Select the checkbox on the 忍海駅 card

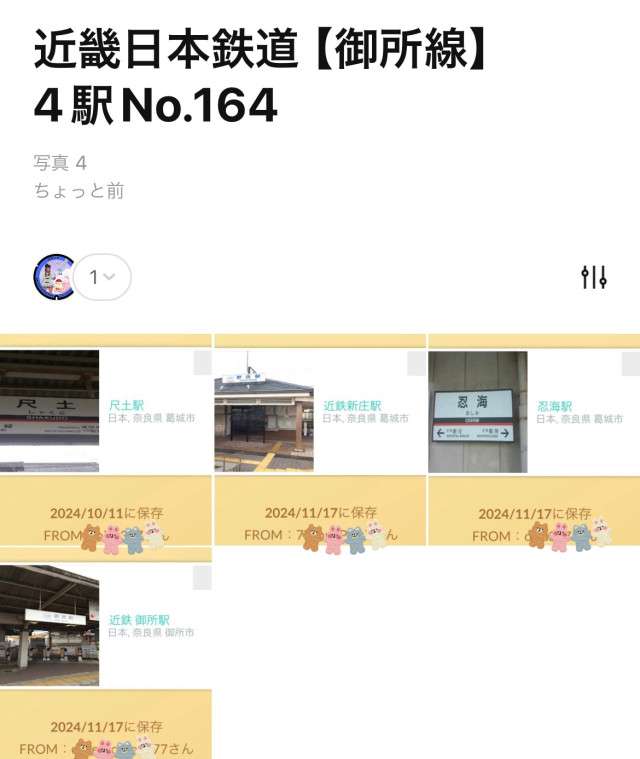click(630, 364)
